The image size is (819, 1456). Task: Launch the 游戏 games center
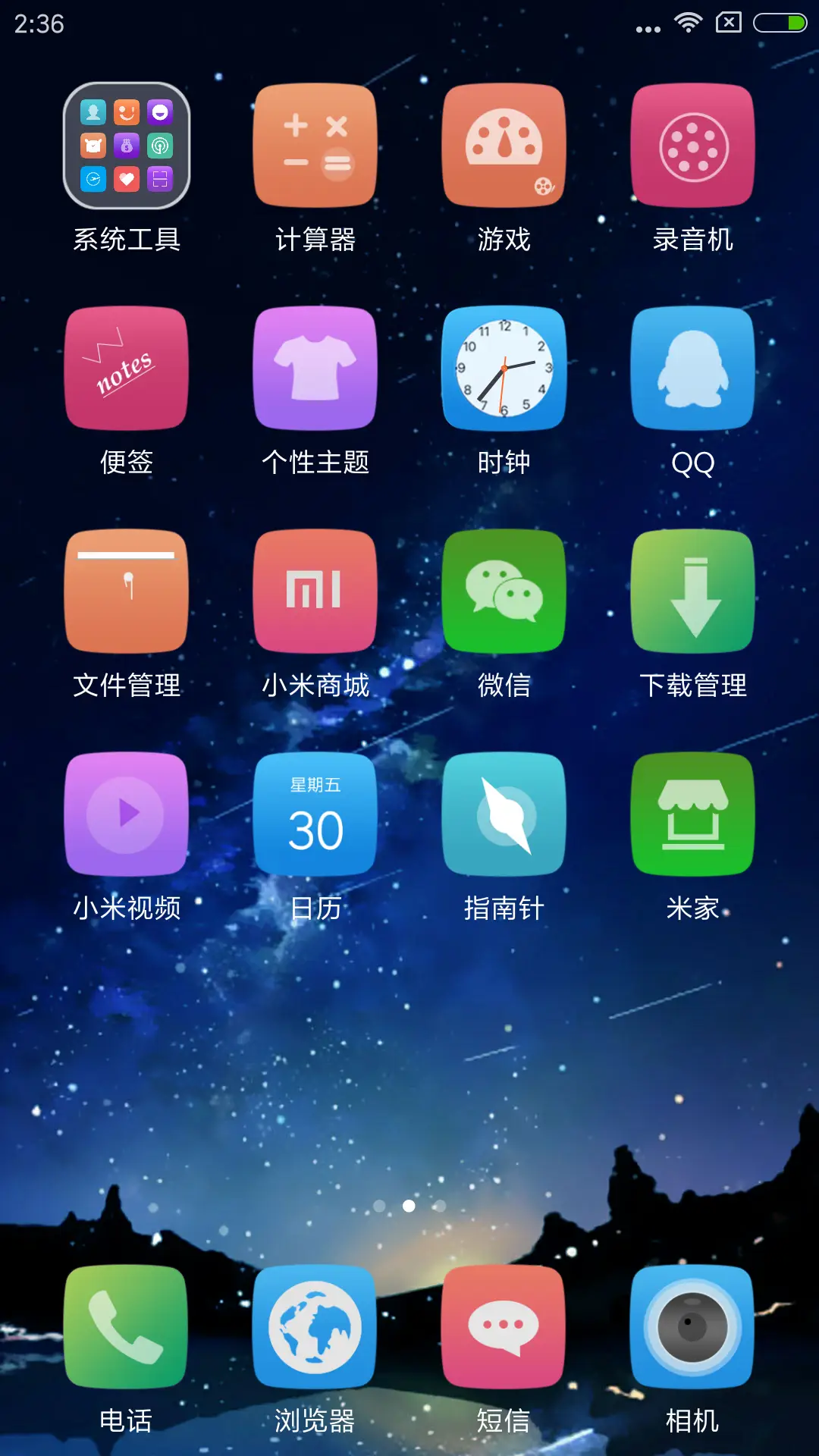(x=504, y=146)
